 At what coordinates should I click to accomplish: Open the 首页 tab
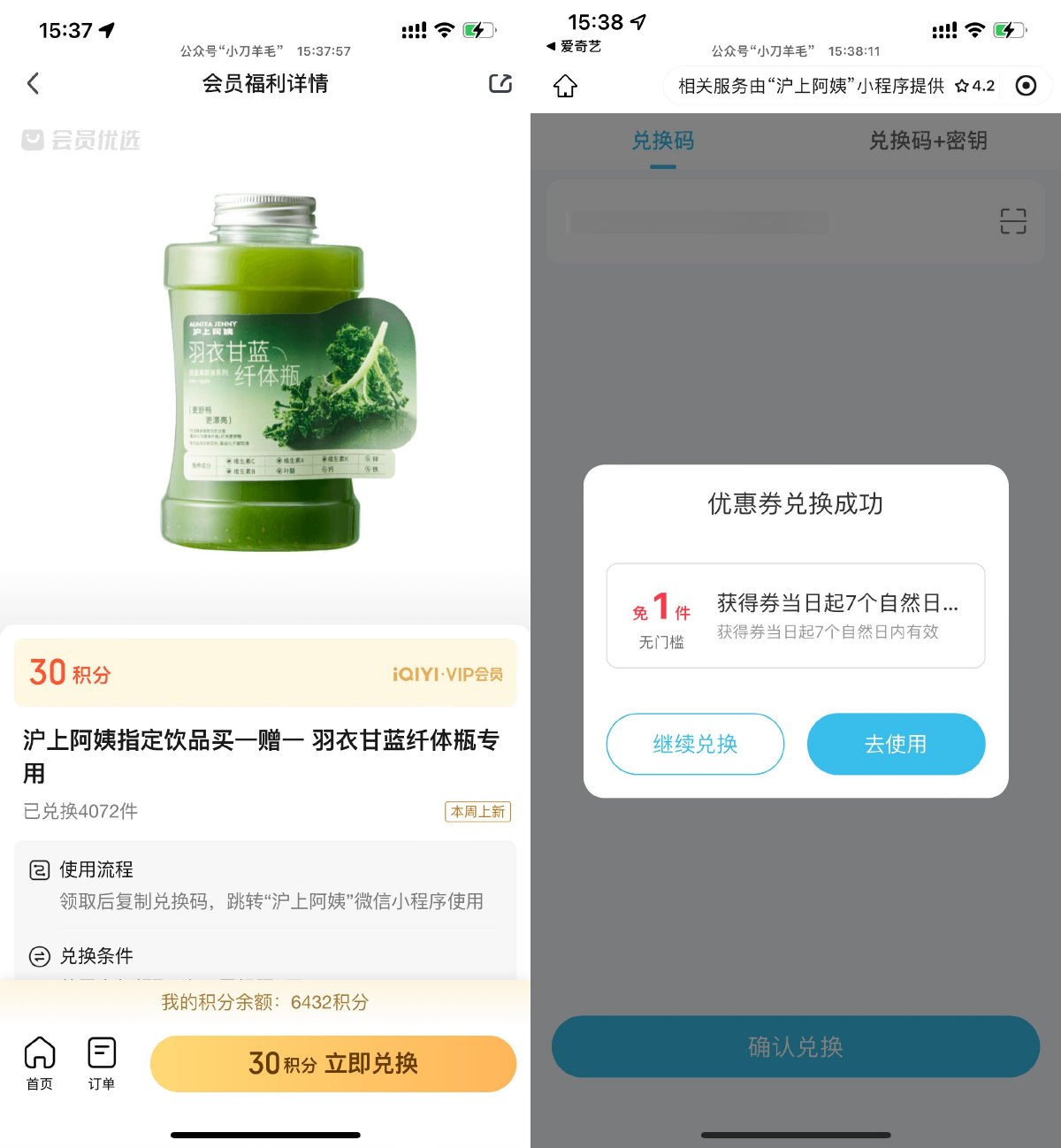[x=39, y=1063]
